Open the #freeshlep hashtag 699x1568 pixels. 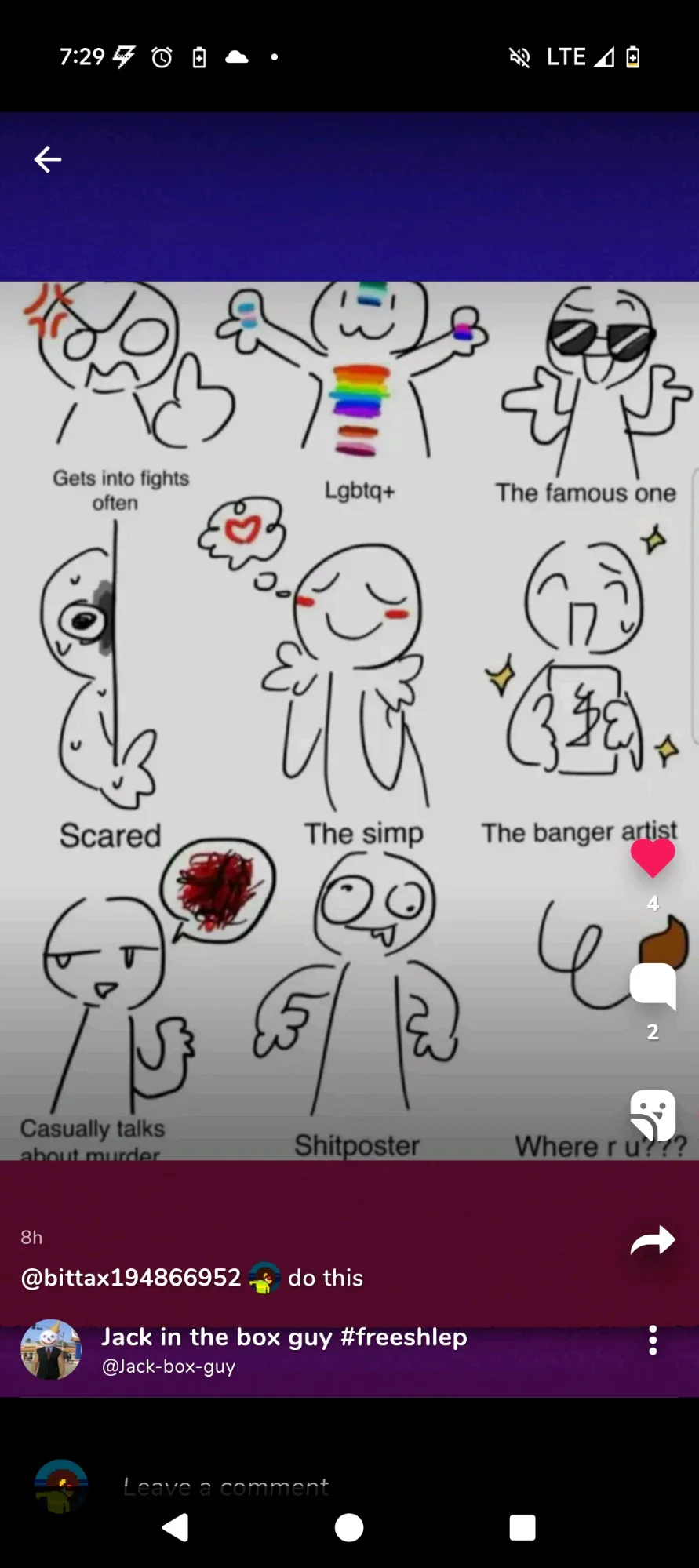(404, 1337)
